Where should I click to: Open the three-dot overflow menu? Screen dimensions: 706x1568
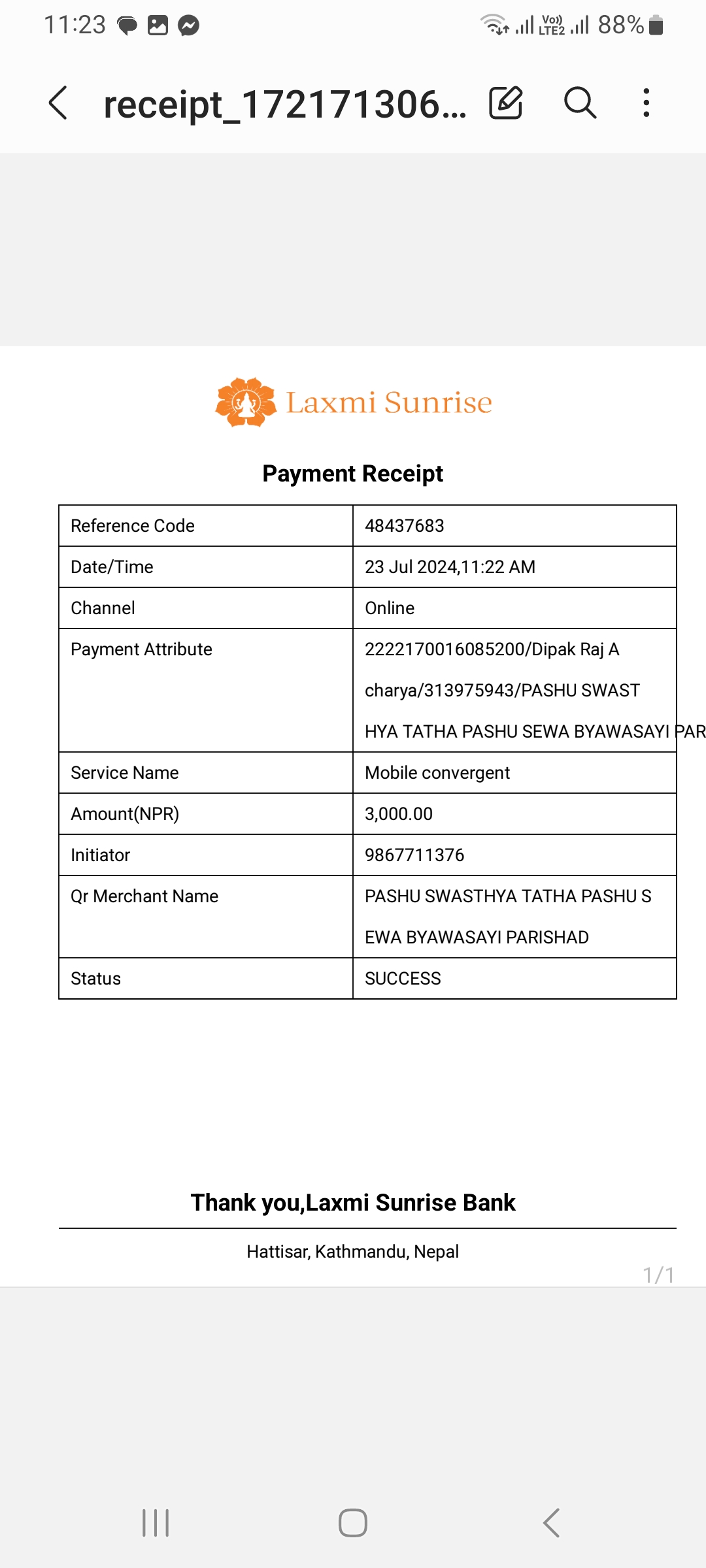tap(647, 103)
